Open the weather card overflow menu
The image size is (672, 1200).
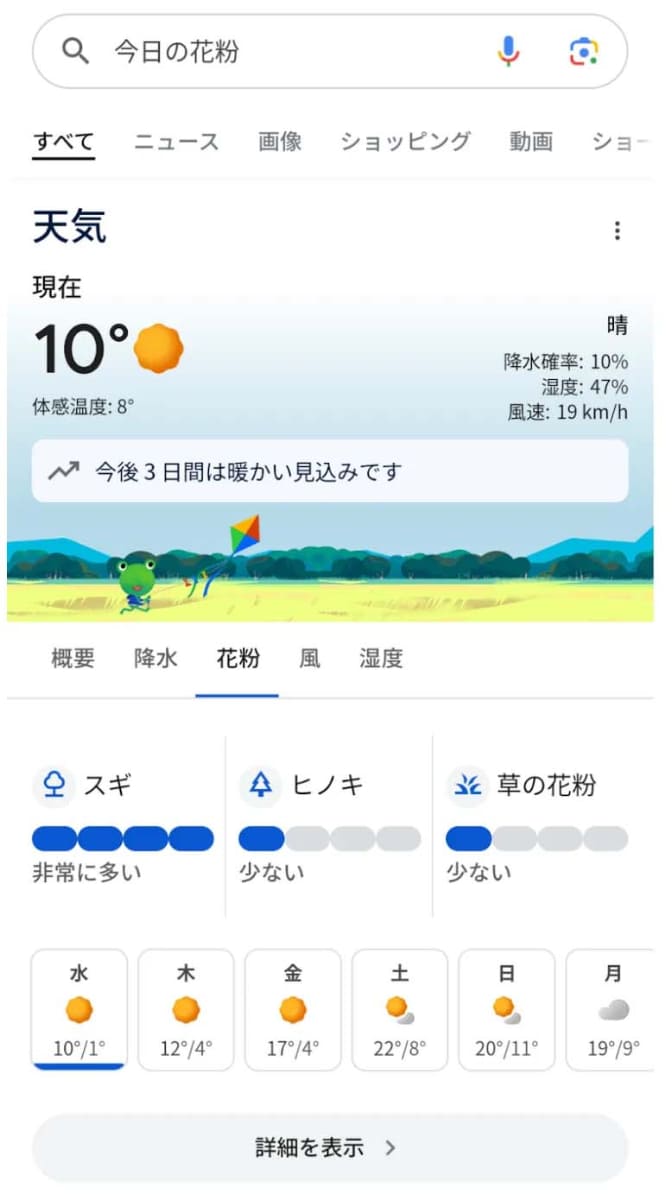pyautogui.click(x=617, y=231)
